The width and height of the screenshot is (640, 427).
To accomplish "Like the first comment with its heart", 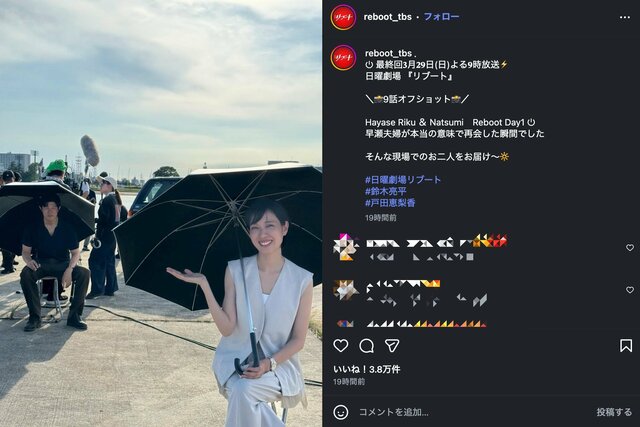I will click(x=629, y=247).
